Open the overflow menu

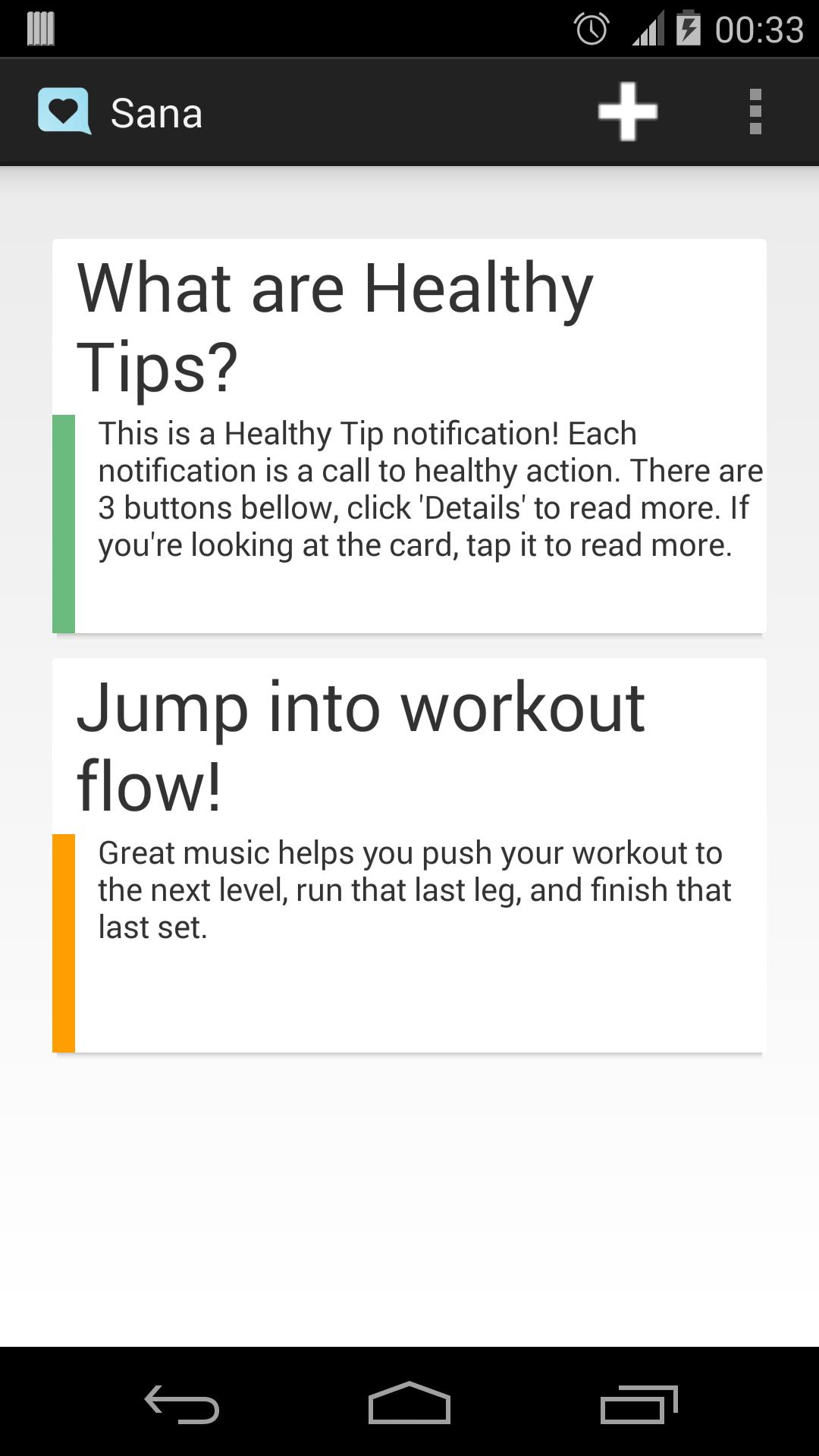coord(755,112)
